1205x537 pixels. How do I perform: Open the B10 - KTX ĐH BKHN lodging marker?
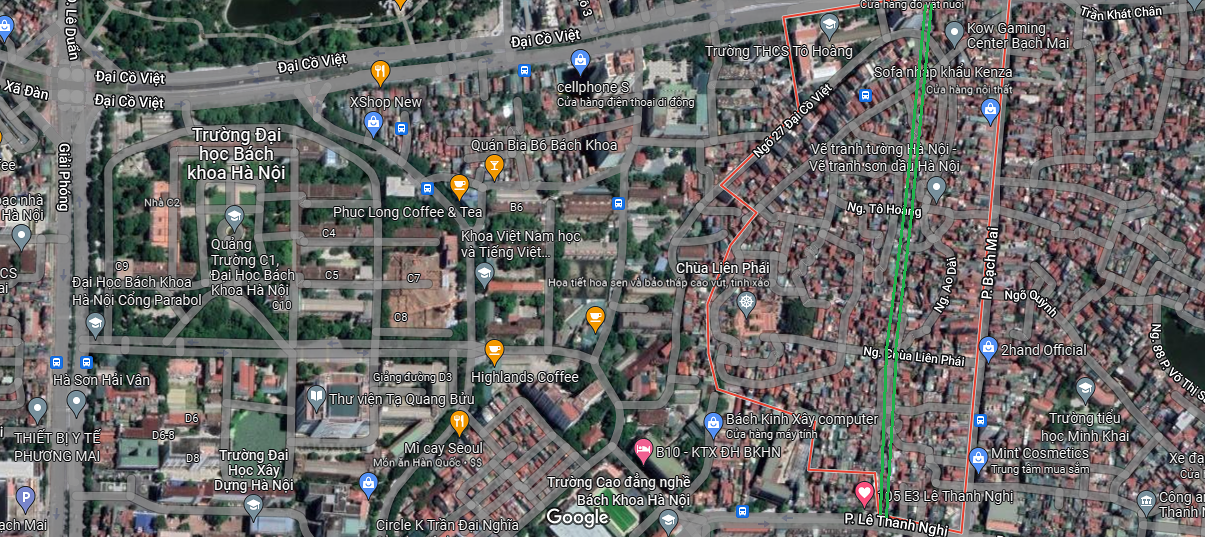coord(643,451)
